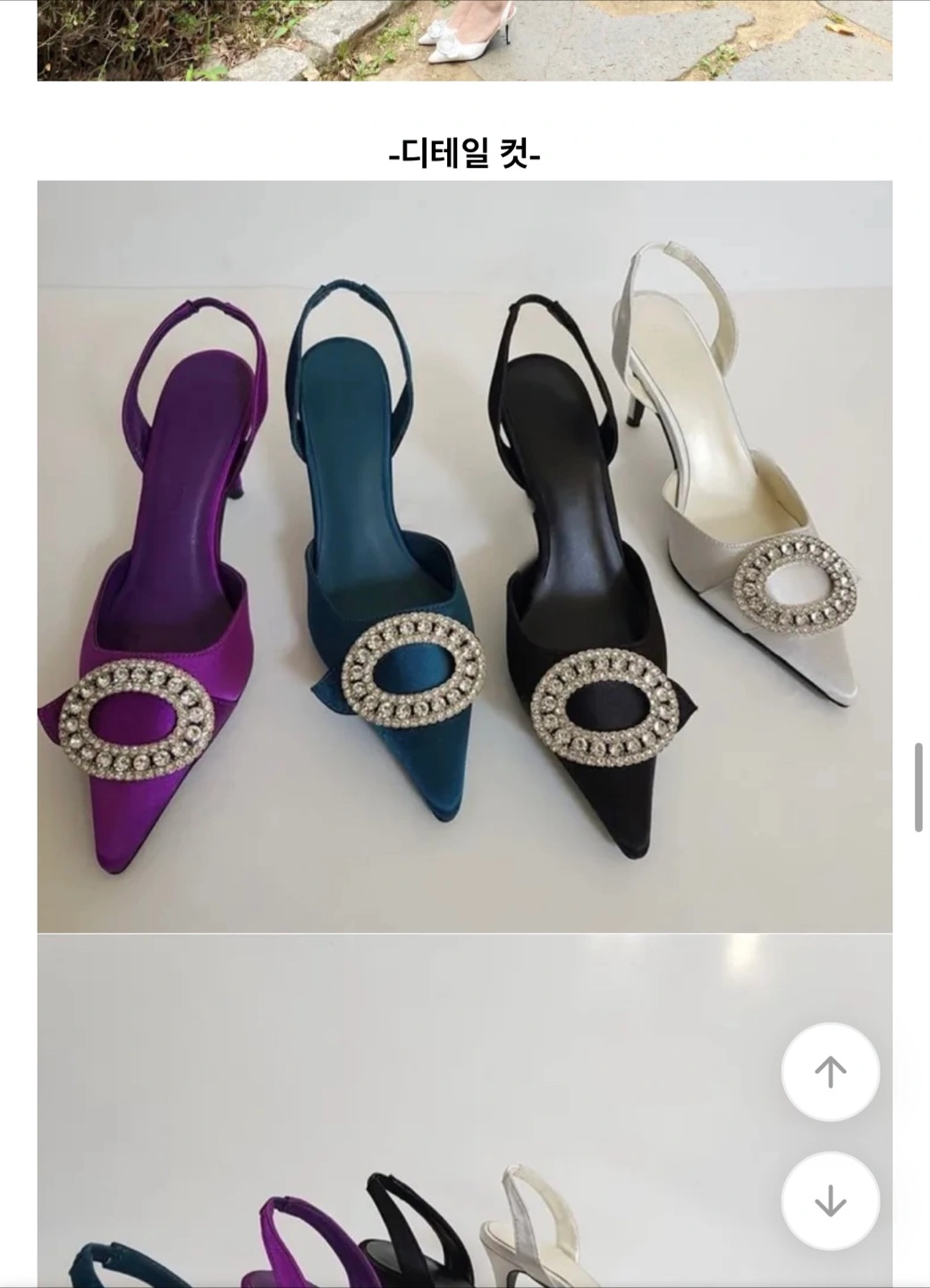Tap the scroll-to-bottom arrow button
This screenshot has height=1288, width=930.
(x=830, y=1200)
